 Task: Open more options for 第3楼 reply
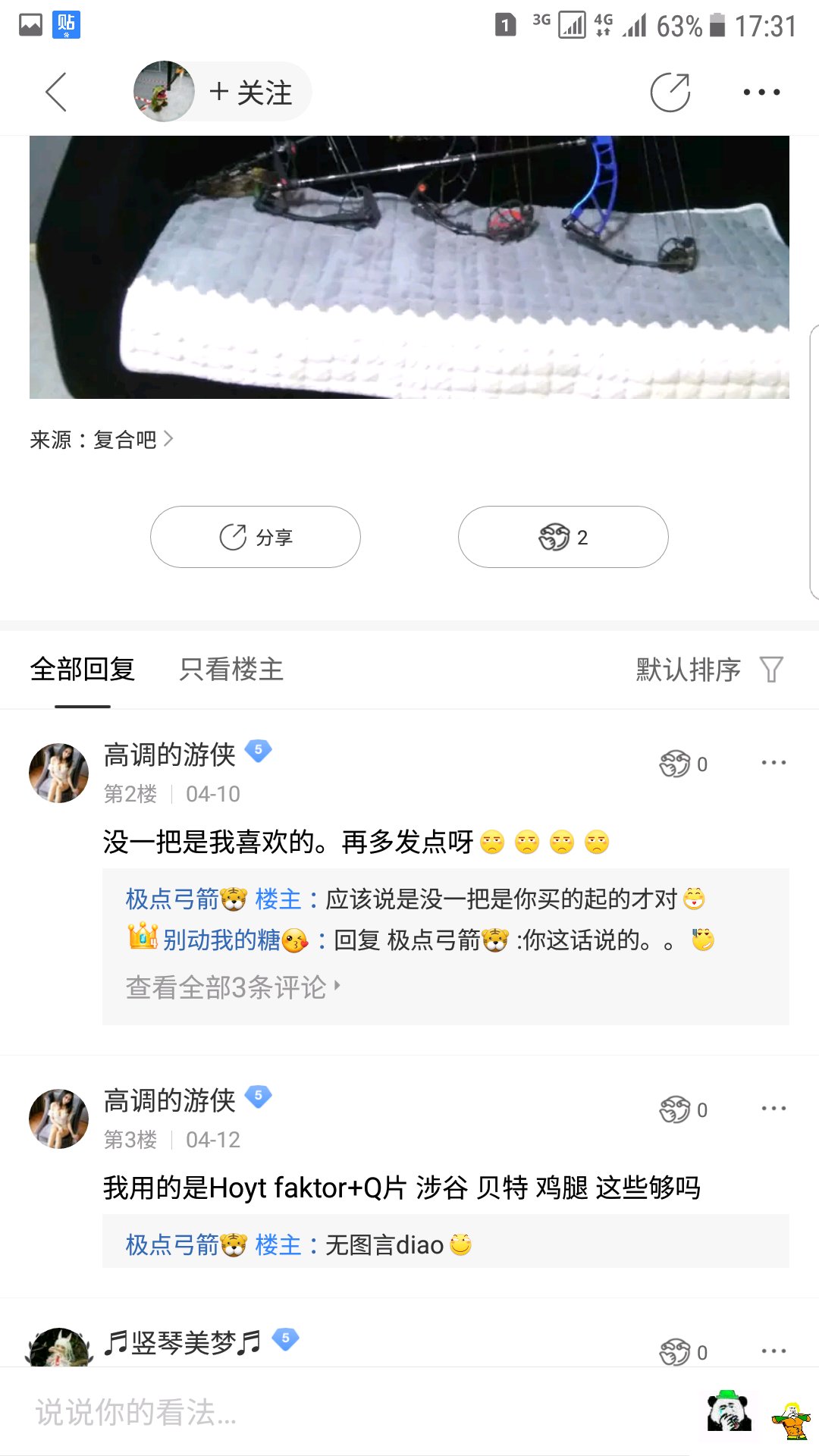[x=773, y=1109]
